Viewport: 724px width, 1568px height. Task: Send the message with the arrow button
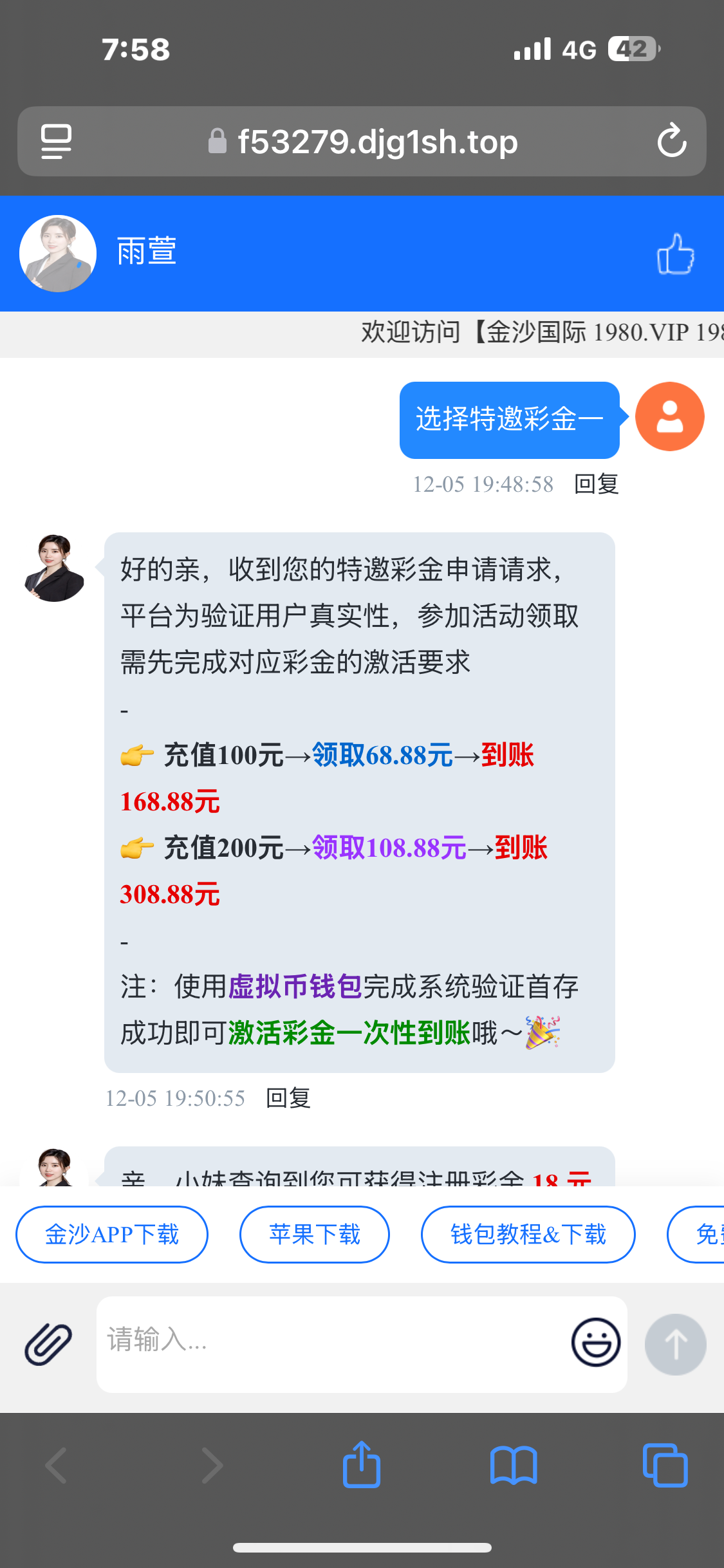[676, 1344]
